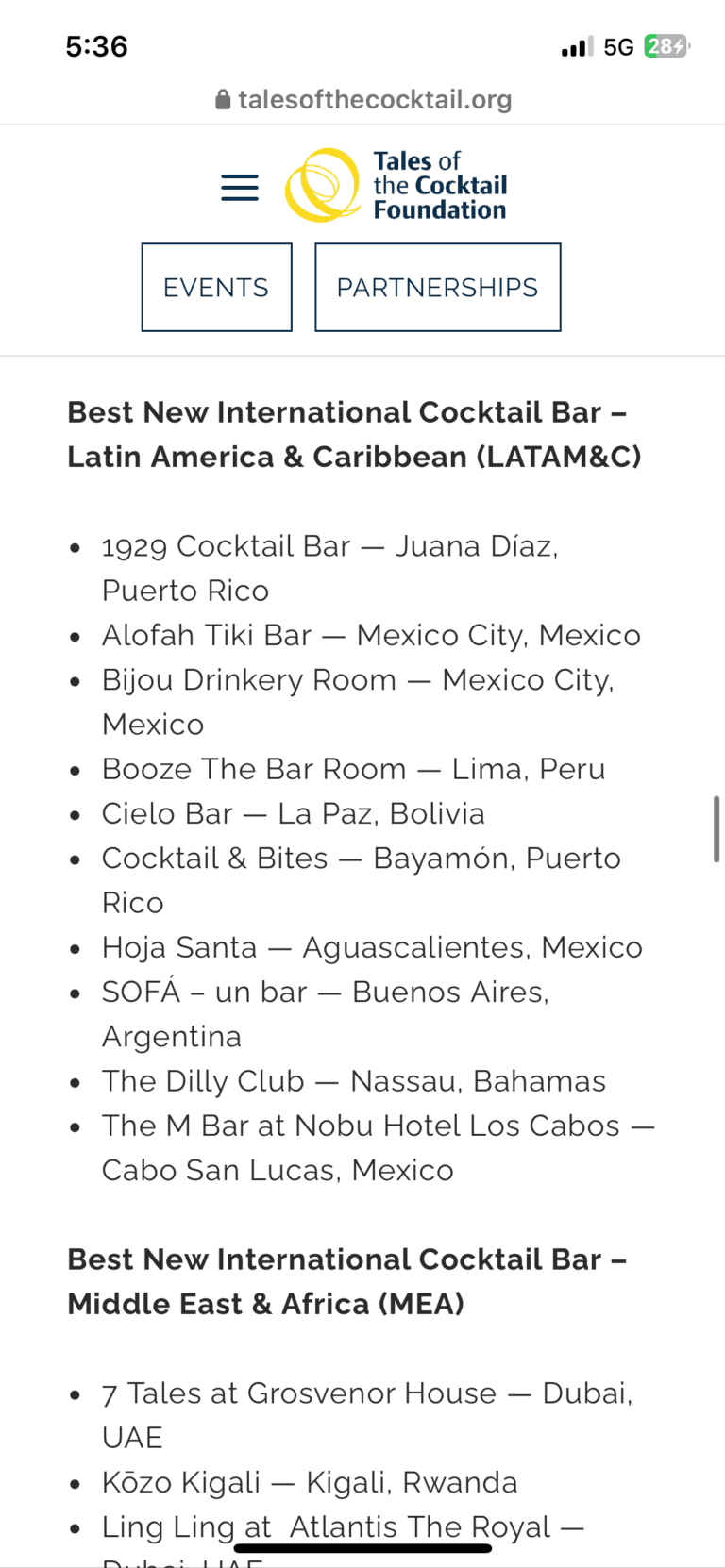Tap the talesofthecocktail.org address bar
Viewport: 725px width, 1568px height.
(x=363, y=99)
